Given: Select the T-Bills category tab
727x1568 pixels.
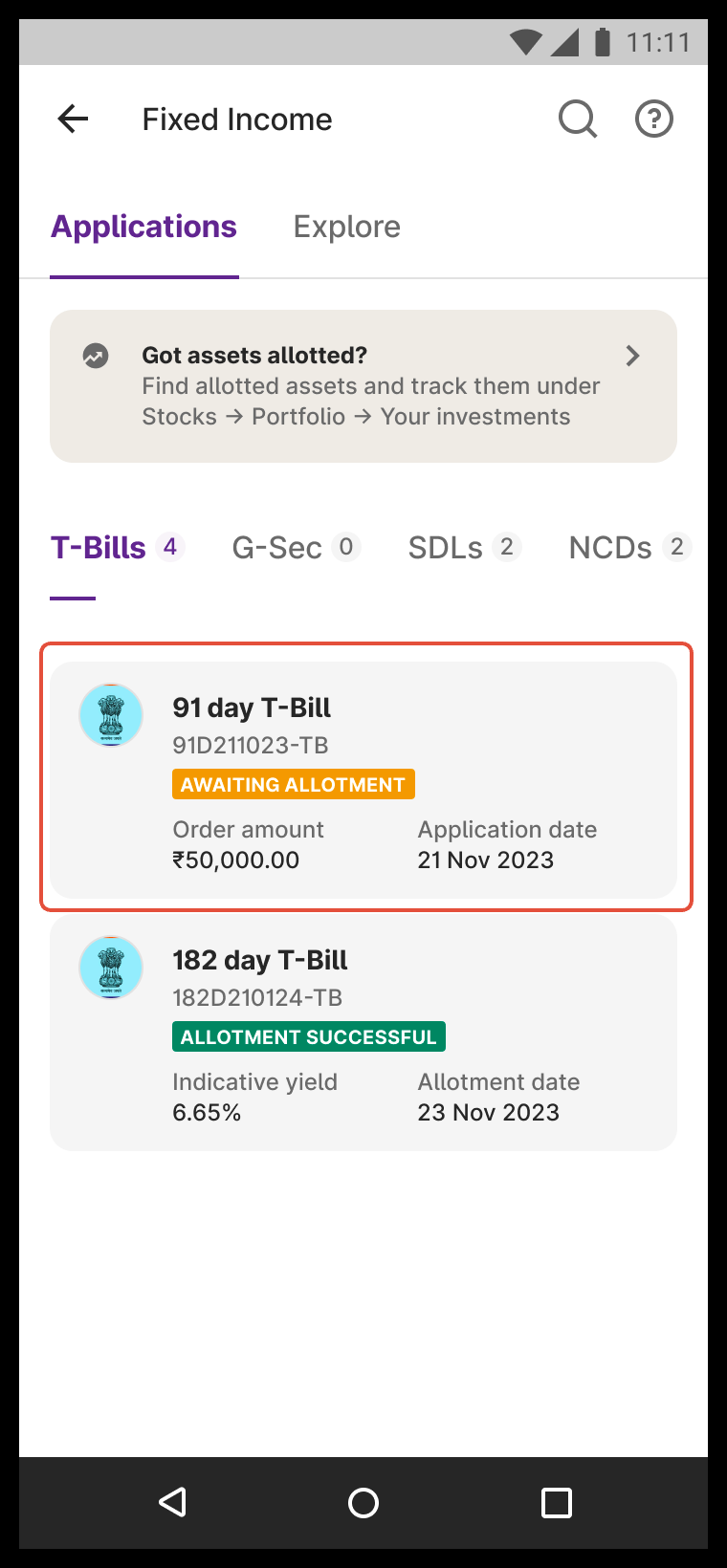Looking at the screenshot, I should [117, 548].
